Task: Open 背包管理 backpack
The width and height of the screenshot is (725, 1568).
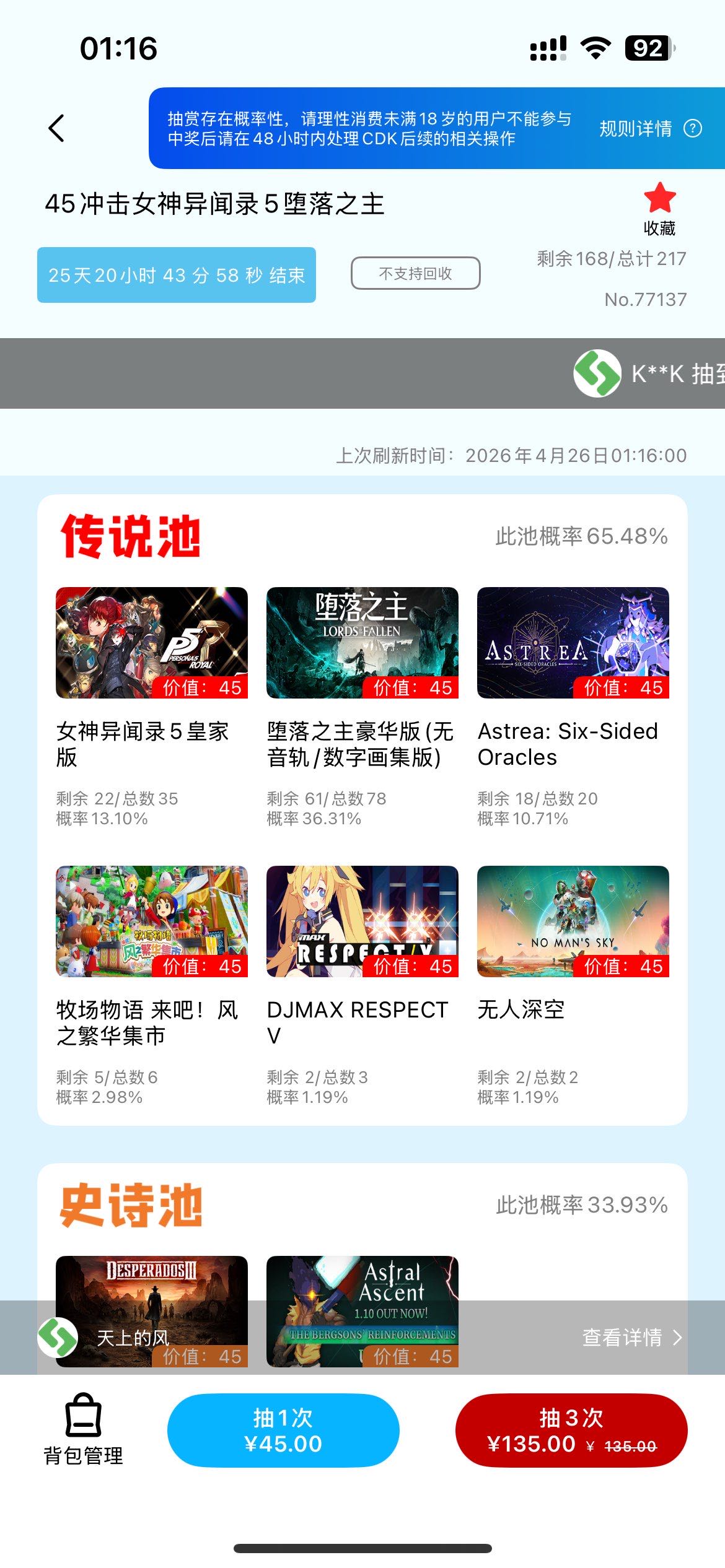Action: click(83, 1431)
